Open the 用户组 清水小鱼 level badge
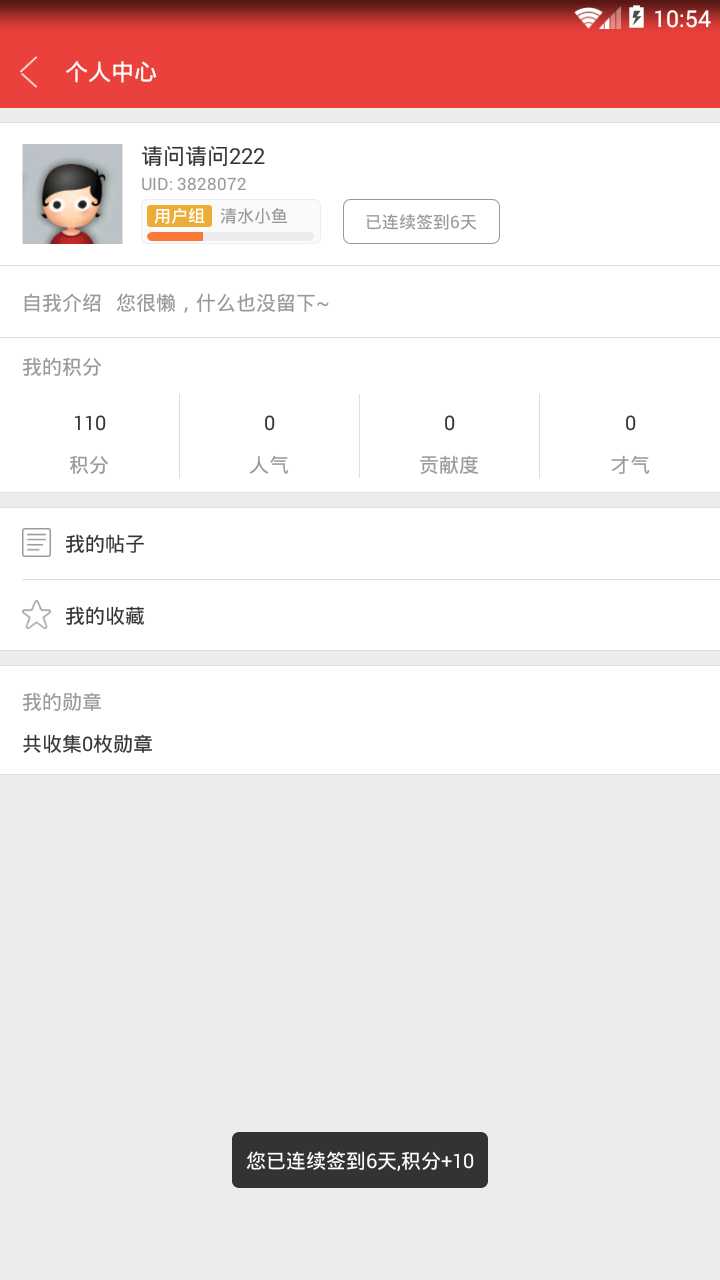Screen dimensions: 720x1280 coord(231,221)
